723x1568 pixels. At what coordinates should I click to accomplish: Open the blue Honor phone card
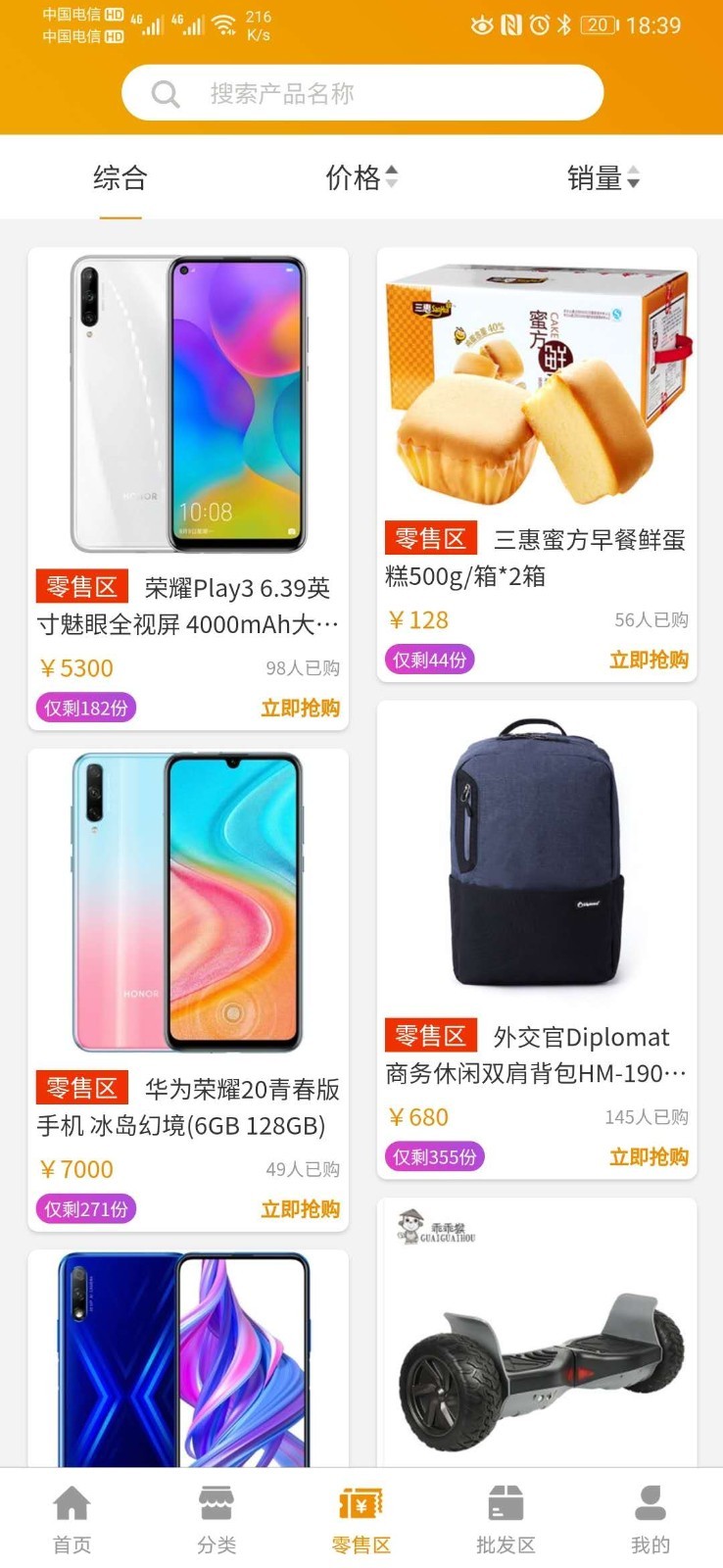188,1362
